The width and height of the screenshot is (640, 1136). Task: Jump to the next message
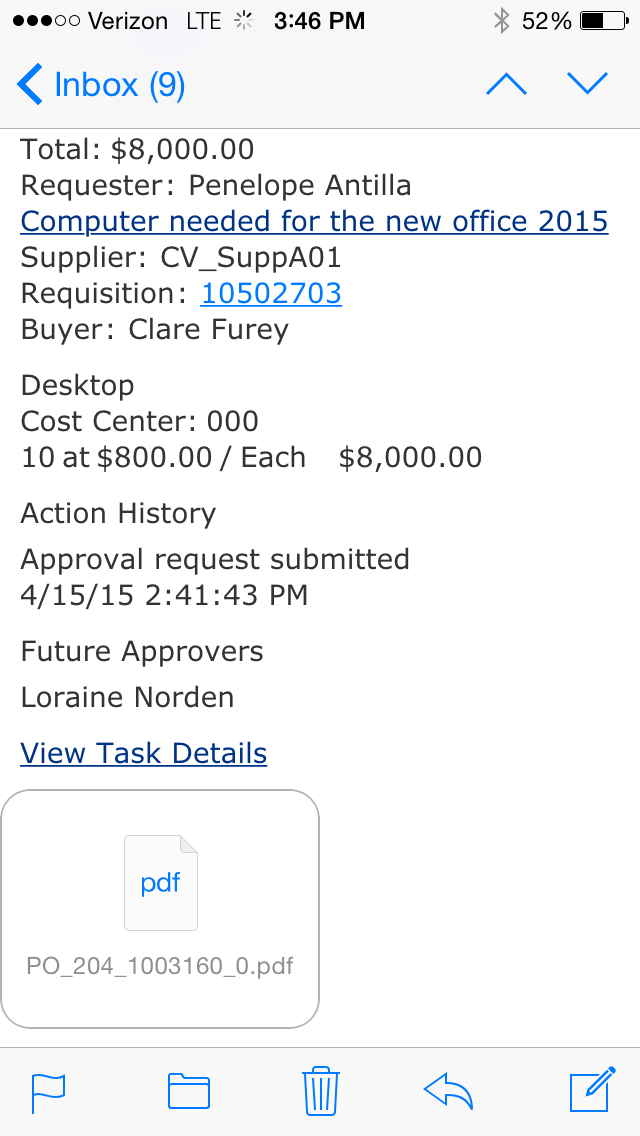588,85
